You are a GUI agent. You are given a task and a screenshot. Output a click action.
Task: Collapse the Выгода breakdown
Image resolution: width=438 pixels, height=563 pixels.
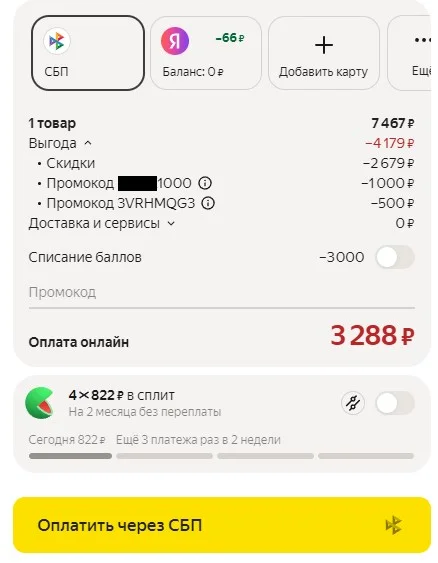(x=60, y=143)
